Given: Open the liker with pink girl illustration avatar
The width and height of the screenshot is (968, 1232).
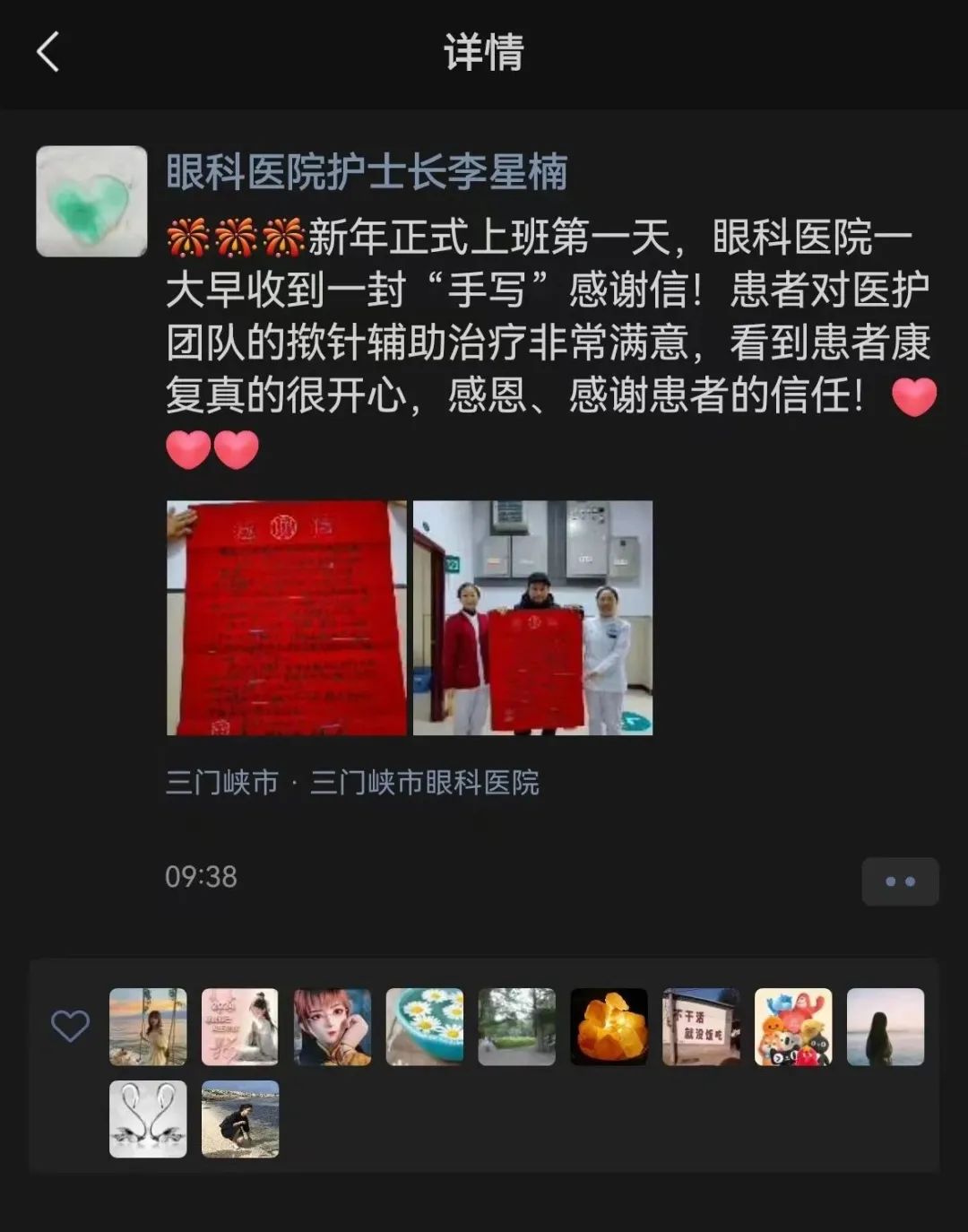Looking at the screenshot, I should tap(240, 1027).
